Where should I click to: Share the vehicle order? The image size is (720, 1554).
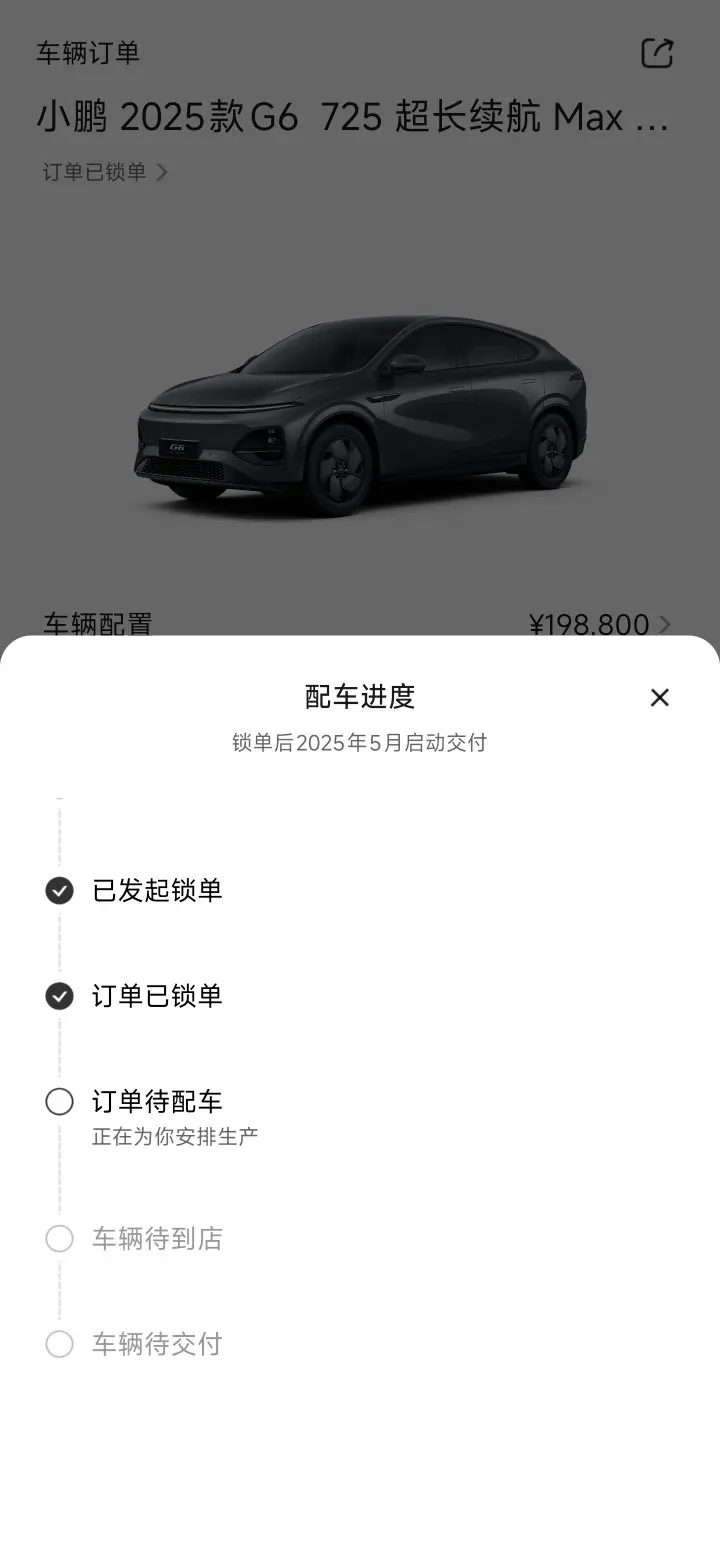pos(657,53)
